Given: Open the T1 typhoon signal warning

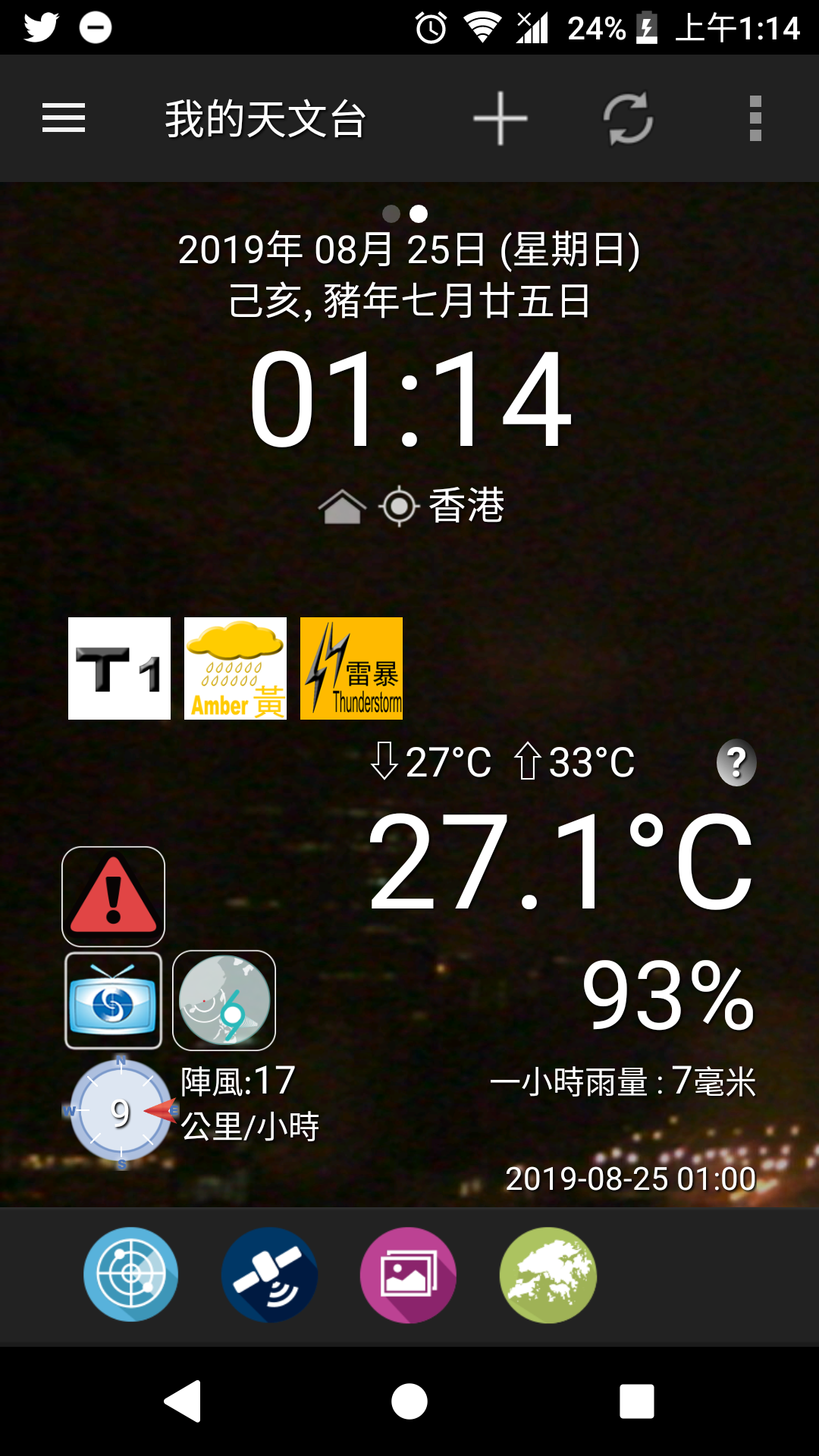Looking at the screenshot, I should 119,668.
